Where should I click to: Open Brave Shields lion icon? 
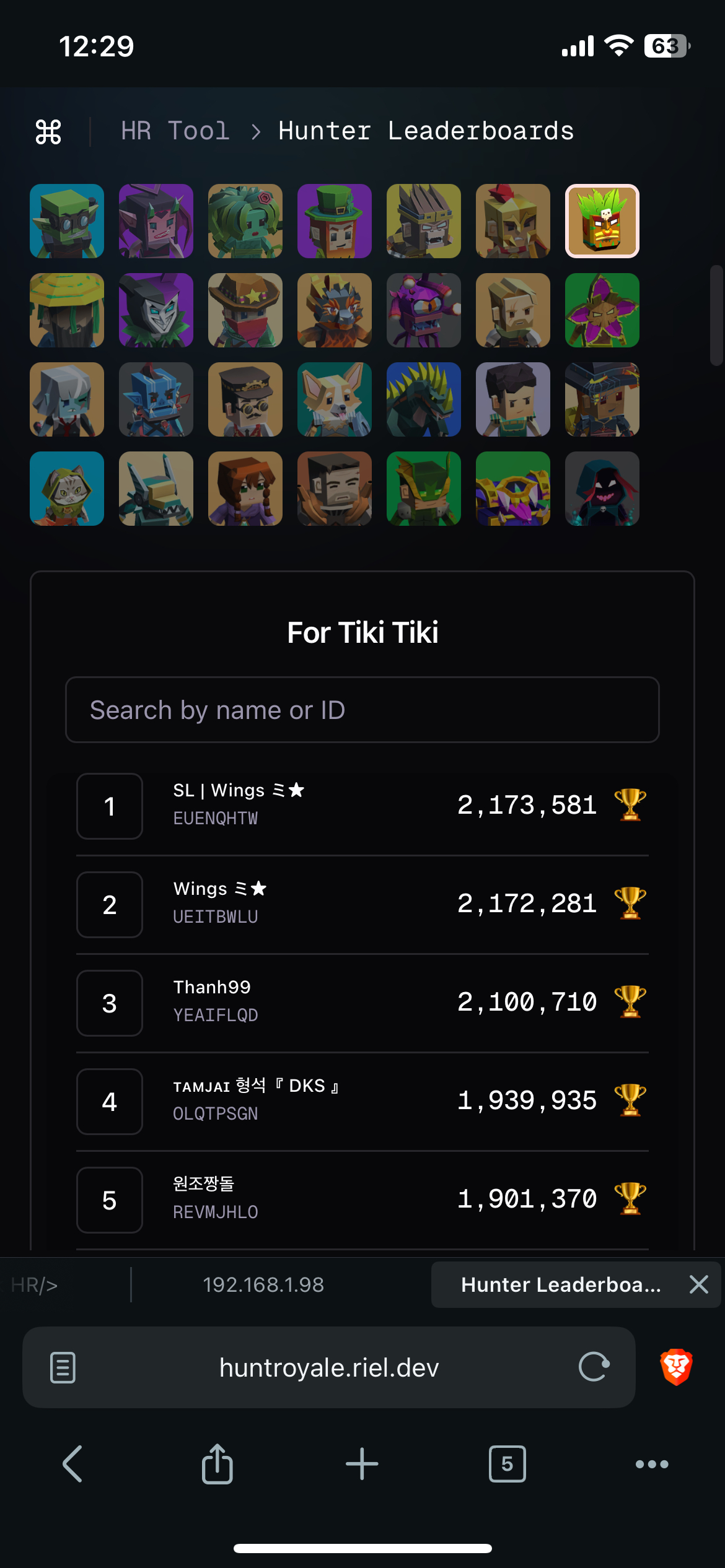pyautogui.click(x=676, y=1367)
